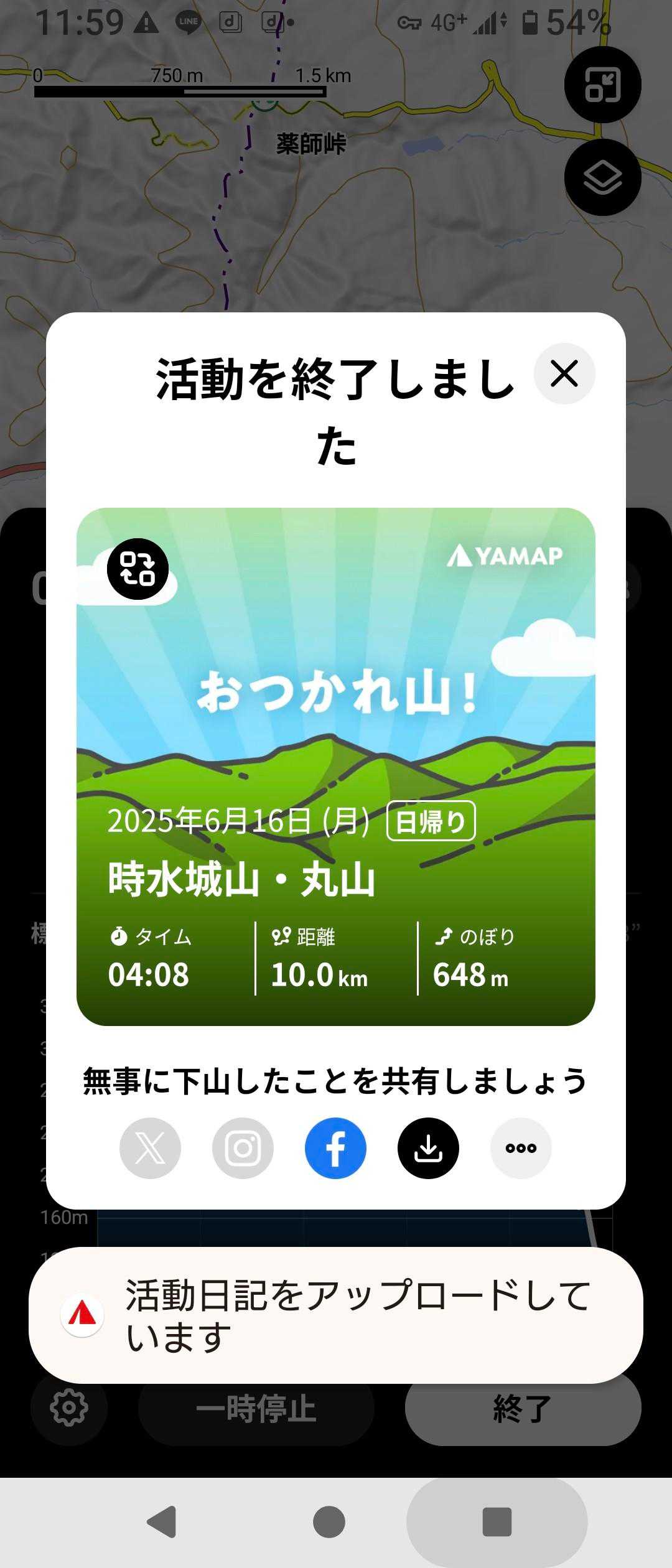Image resolution: width=672 pixels, height=1568 pixels.
Task: Share the activity on Facebook
Action: [335, 1148]
